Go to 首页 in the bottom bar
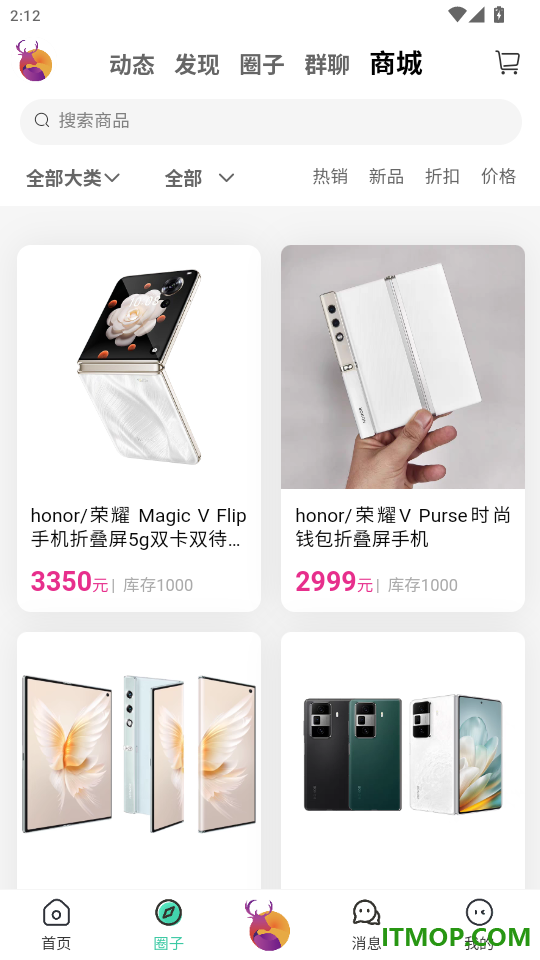This screenshot has width=540, height=960. [x=56, y=924]
